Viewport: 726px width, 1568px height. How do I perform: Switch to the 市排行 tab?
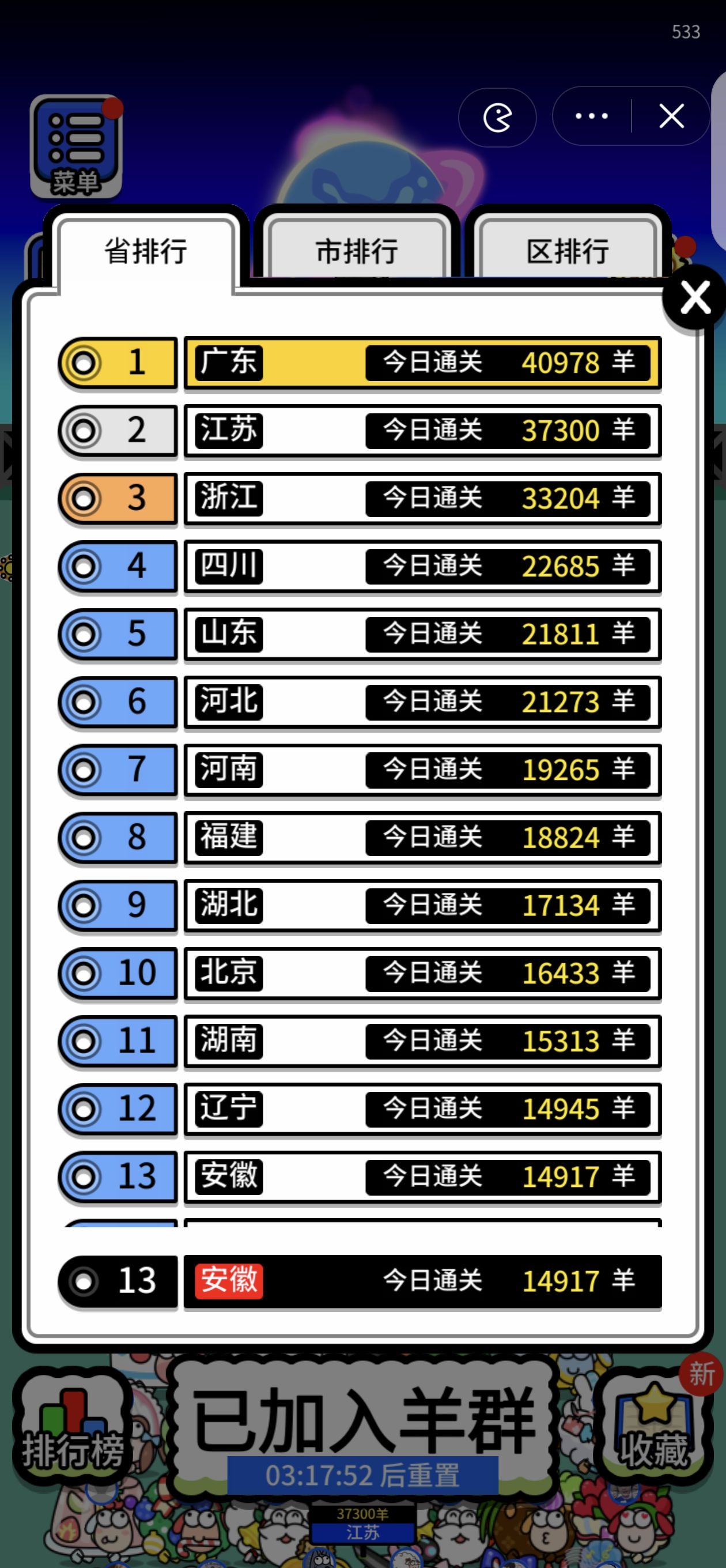point(357,251)
